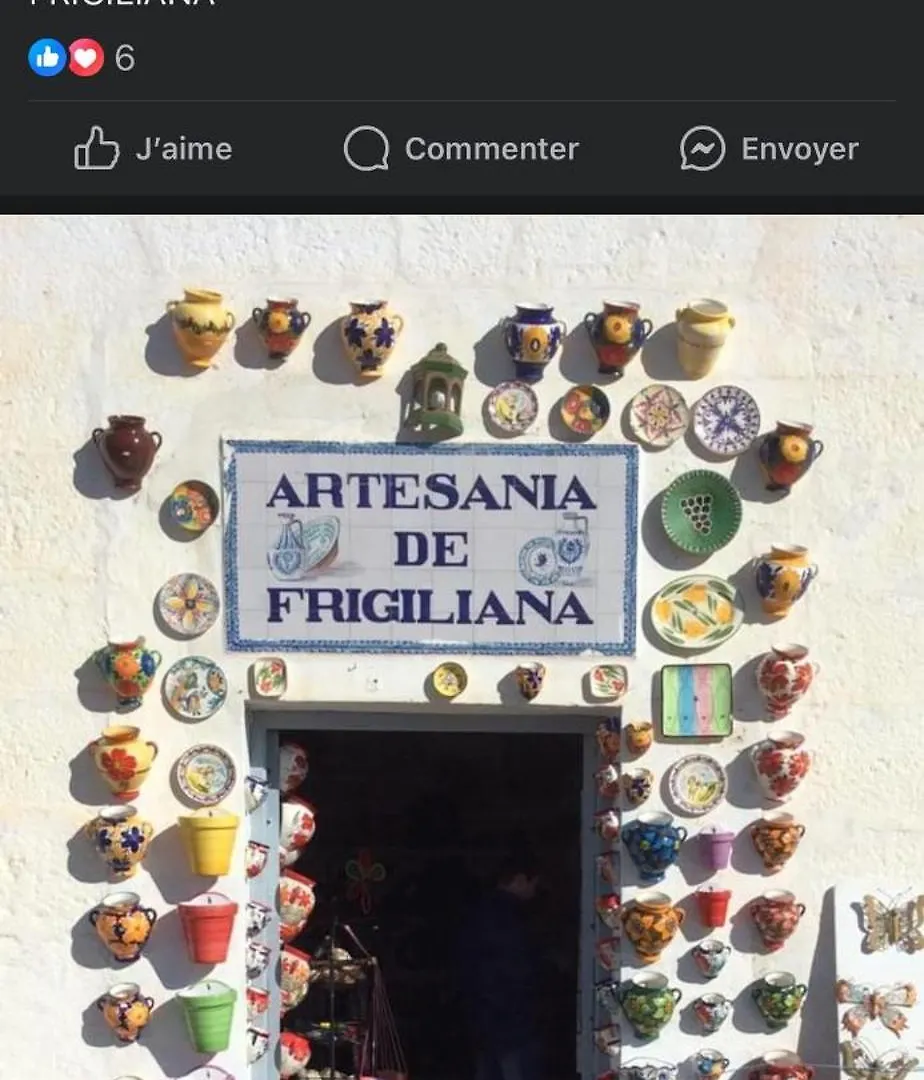
Task: View the 6 reactions on this post
Action: coord(82,58)
